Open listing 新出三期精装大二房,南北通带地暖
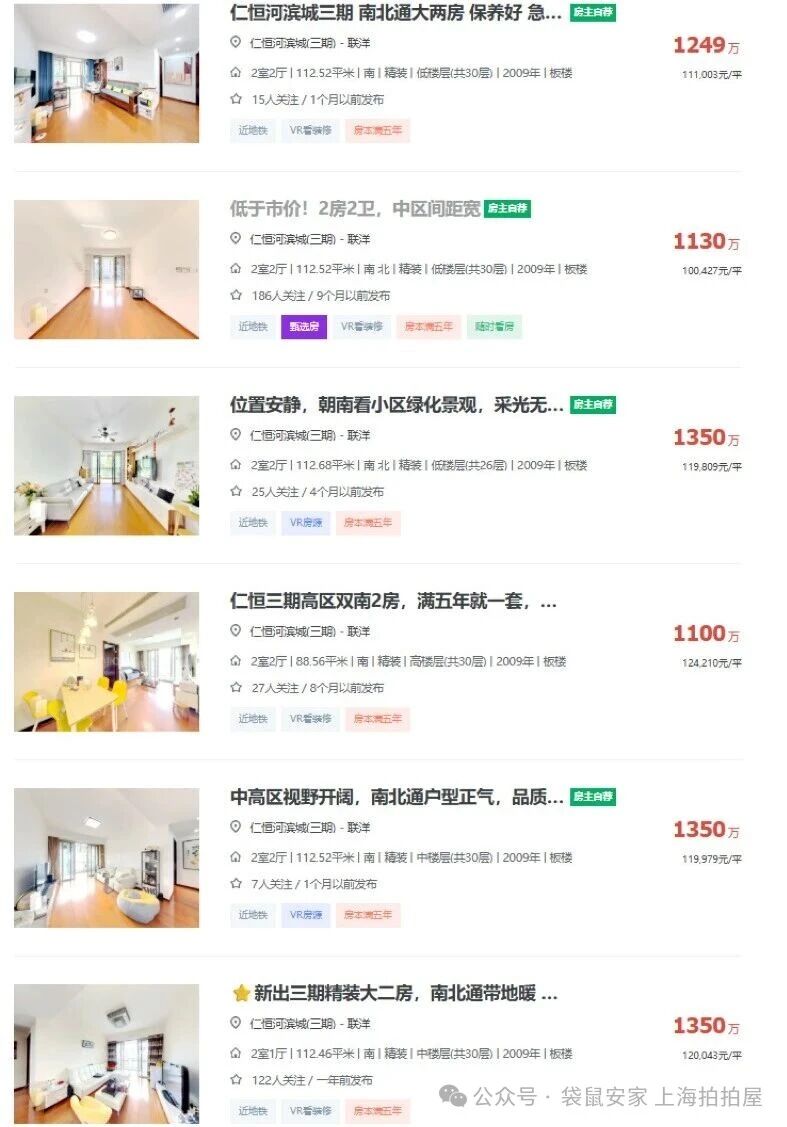The height and width of the screenshot is (1127, 787). pos(405,993)
